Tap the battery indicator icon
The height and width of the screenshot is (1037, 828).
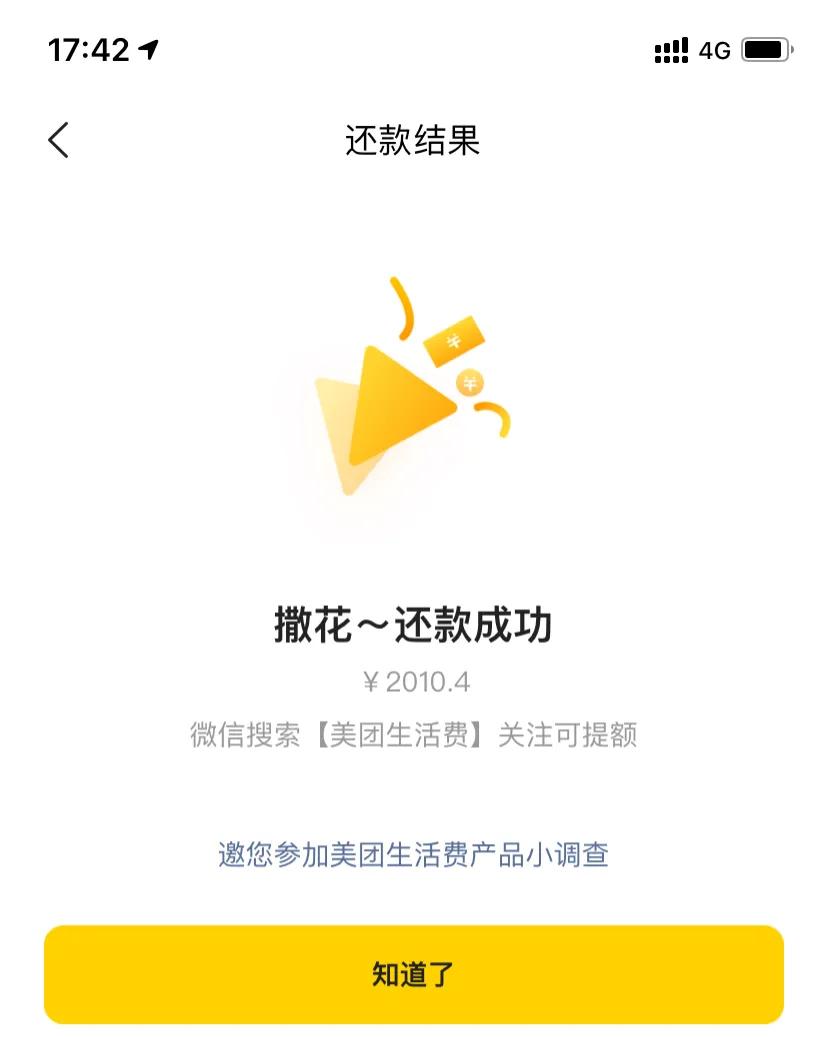766,45
